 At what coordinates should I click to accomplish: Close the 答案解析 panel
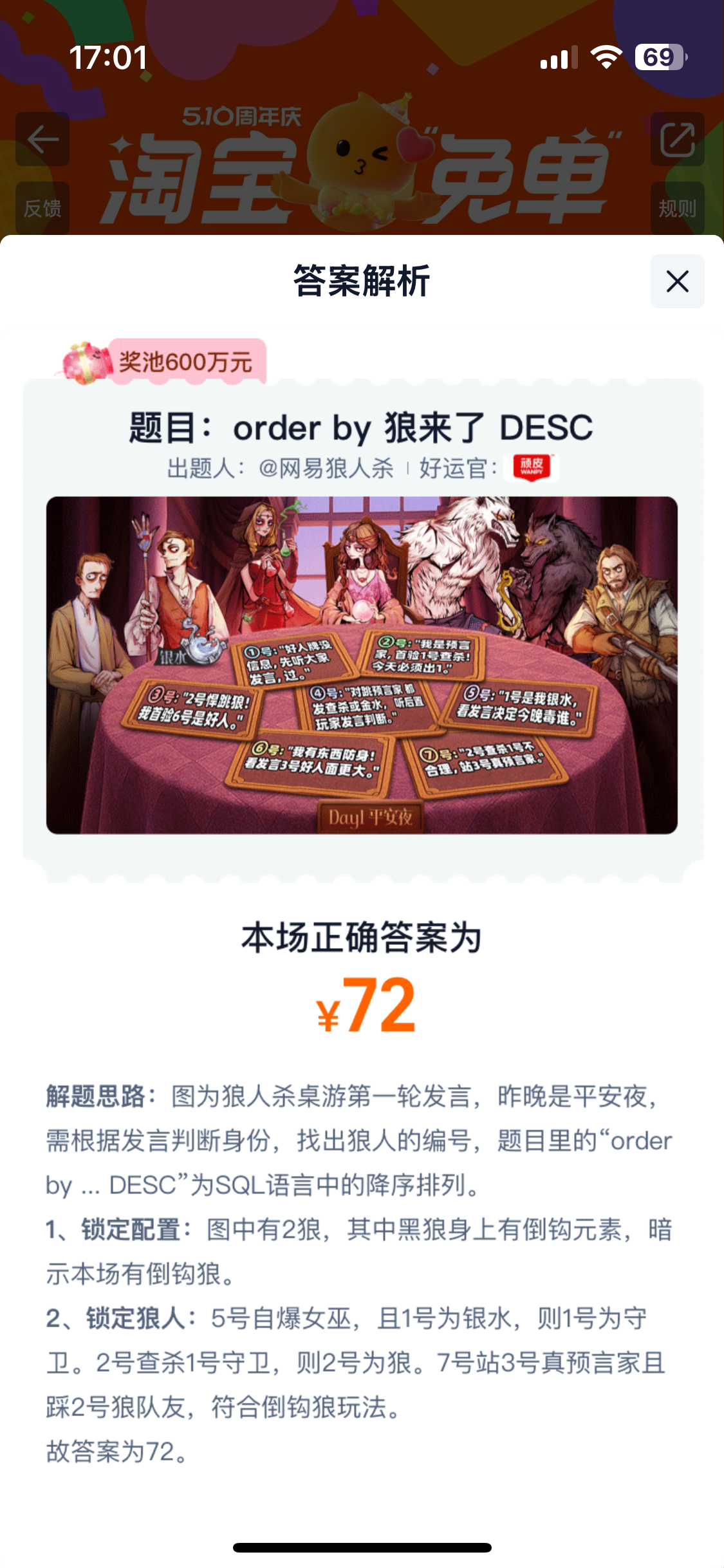point(677,281)
